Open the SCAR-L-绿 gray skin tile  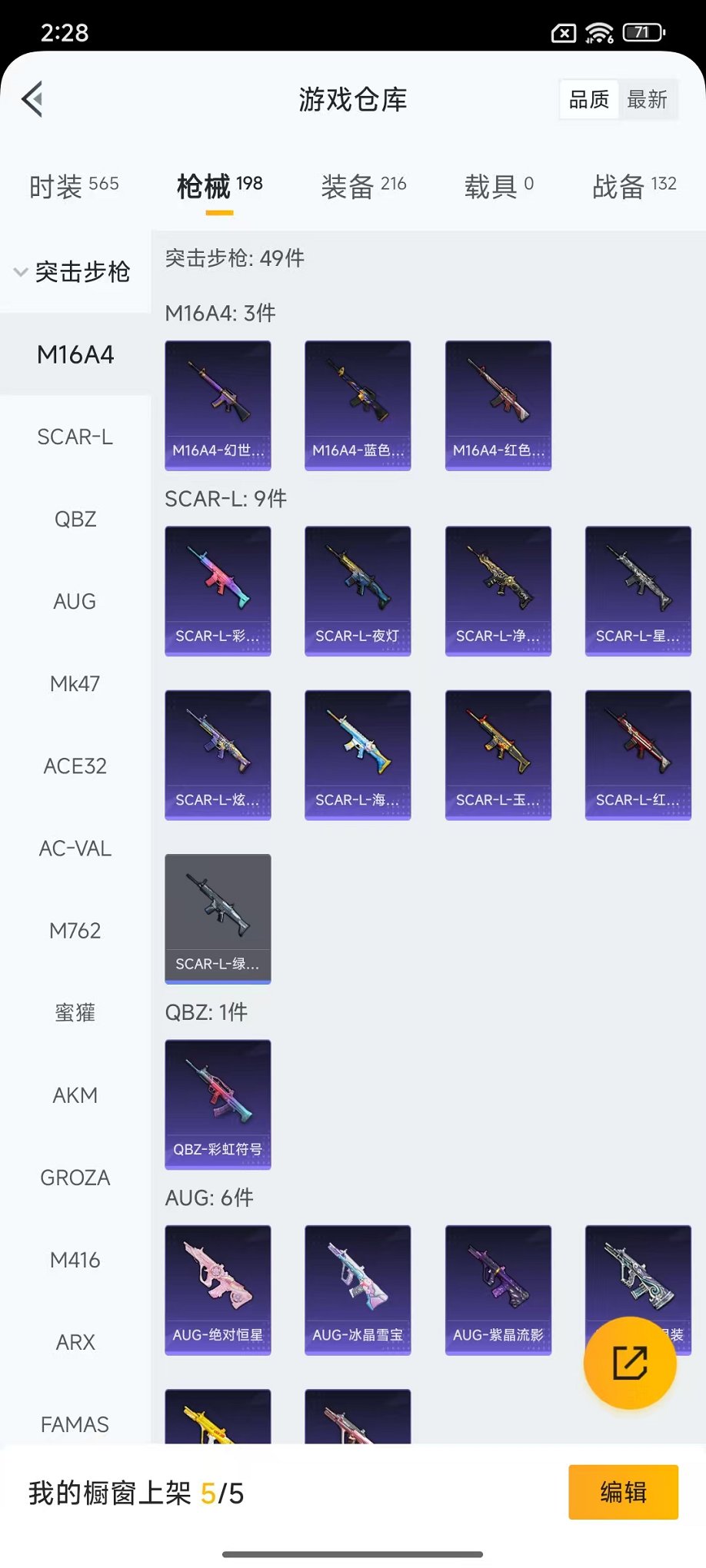pyautogui.click(x=218, y=919)
